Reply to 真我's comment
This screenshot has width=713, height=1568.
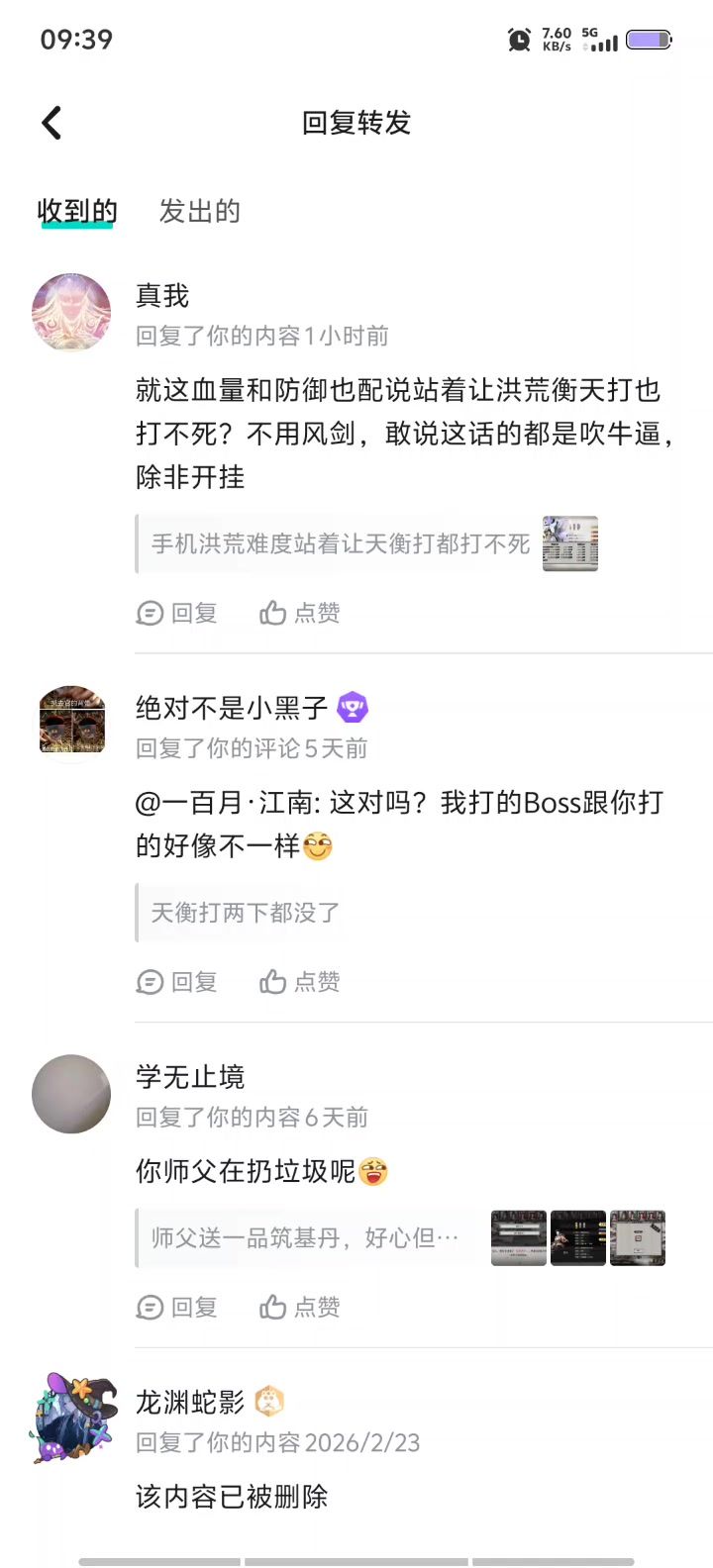[x=177, y=614]
